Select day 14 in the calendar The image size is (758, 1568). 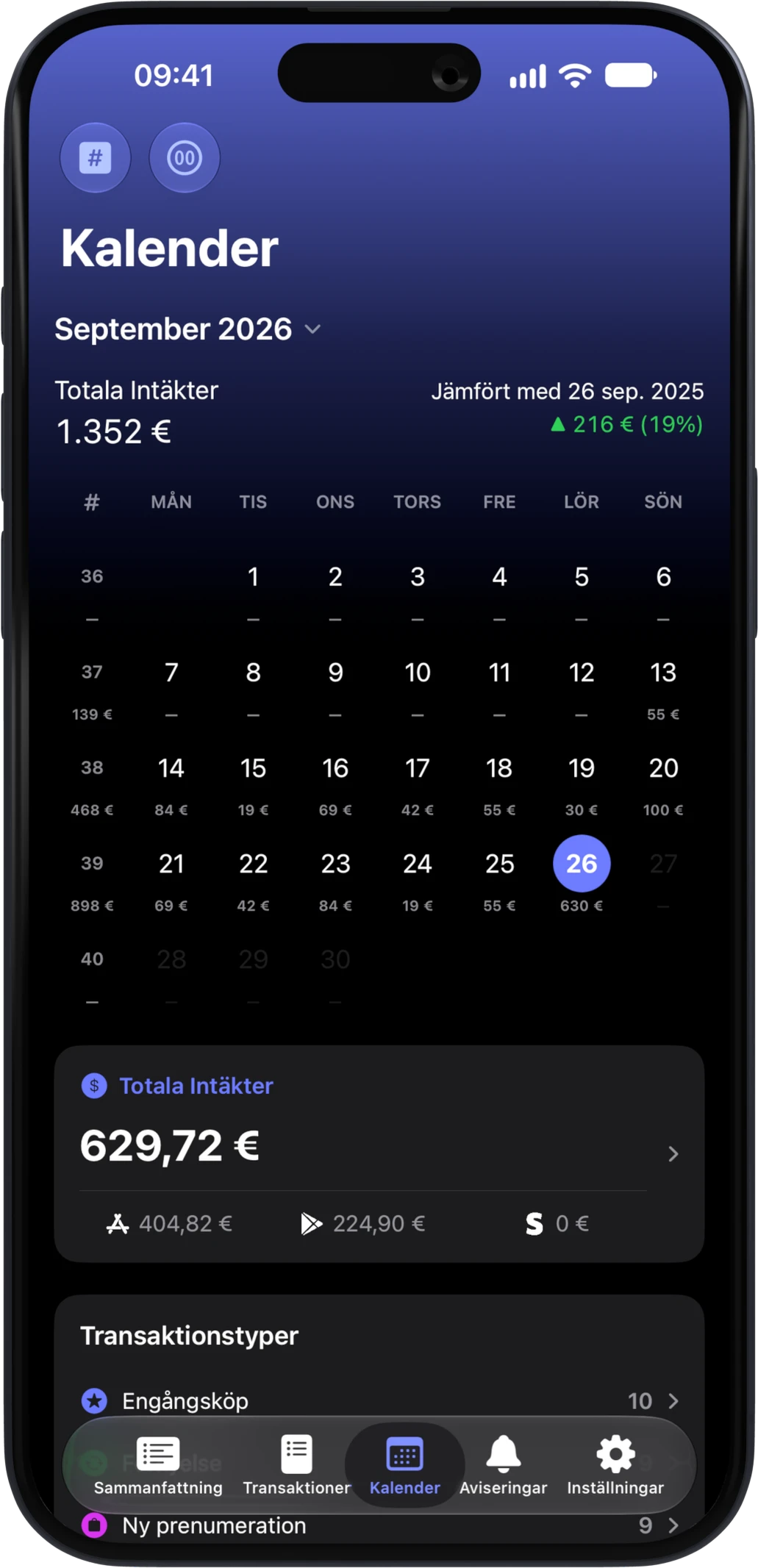point(171,787)
